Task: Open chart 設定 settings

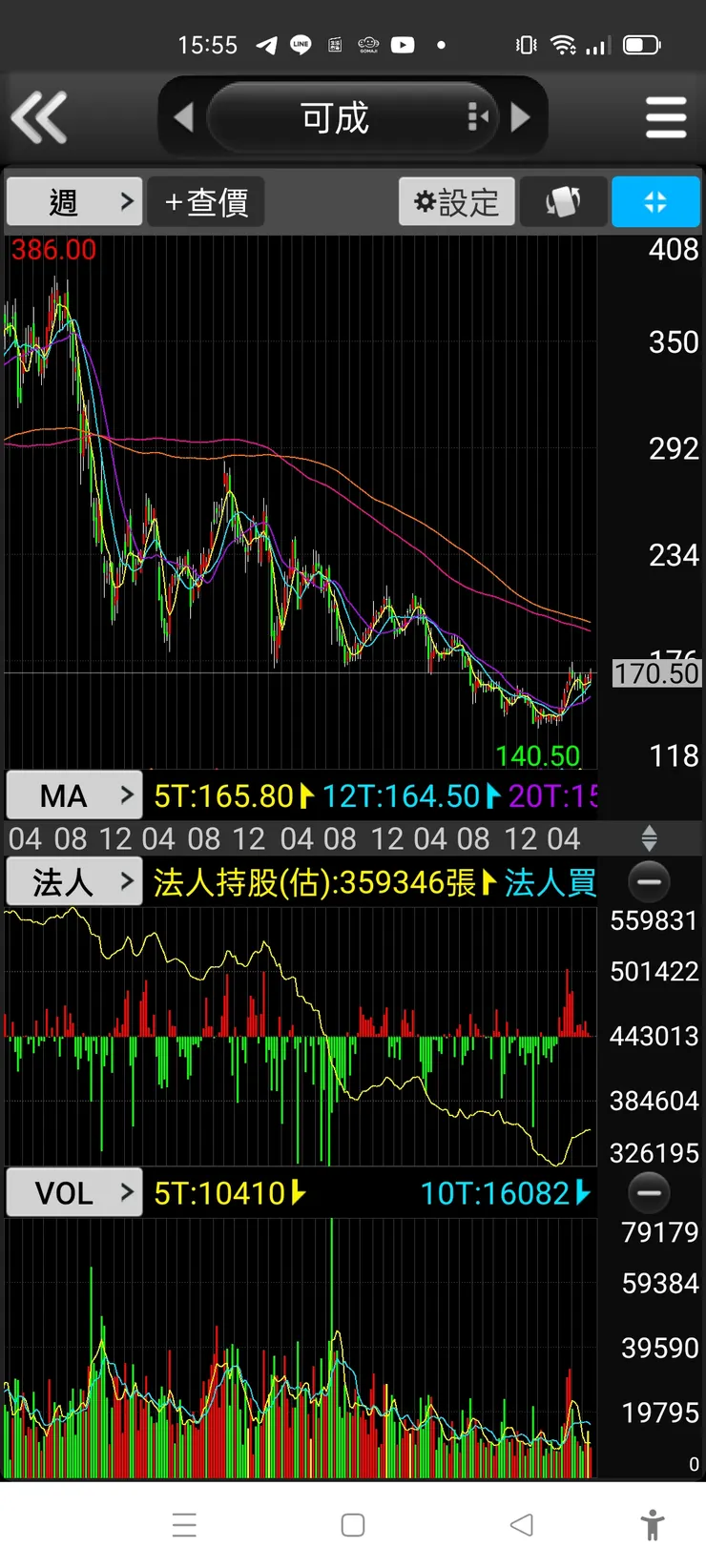Action: tap(456, 201)
